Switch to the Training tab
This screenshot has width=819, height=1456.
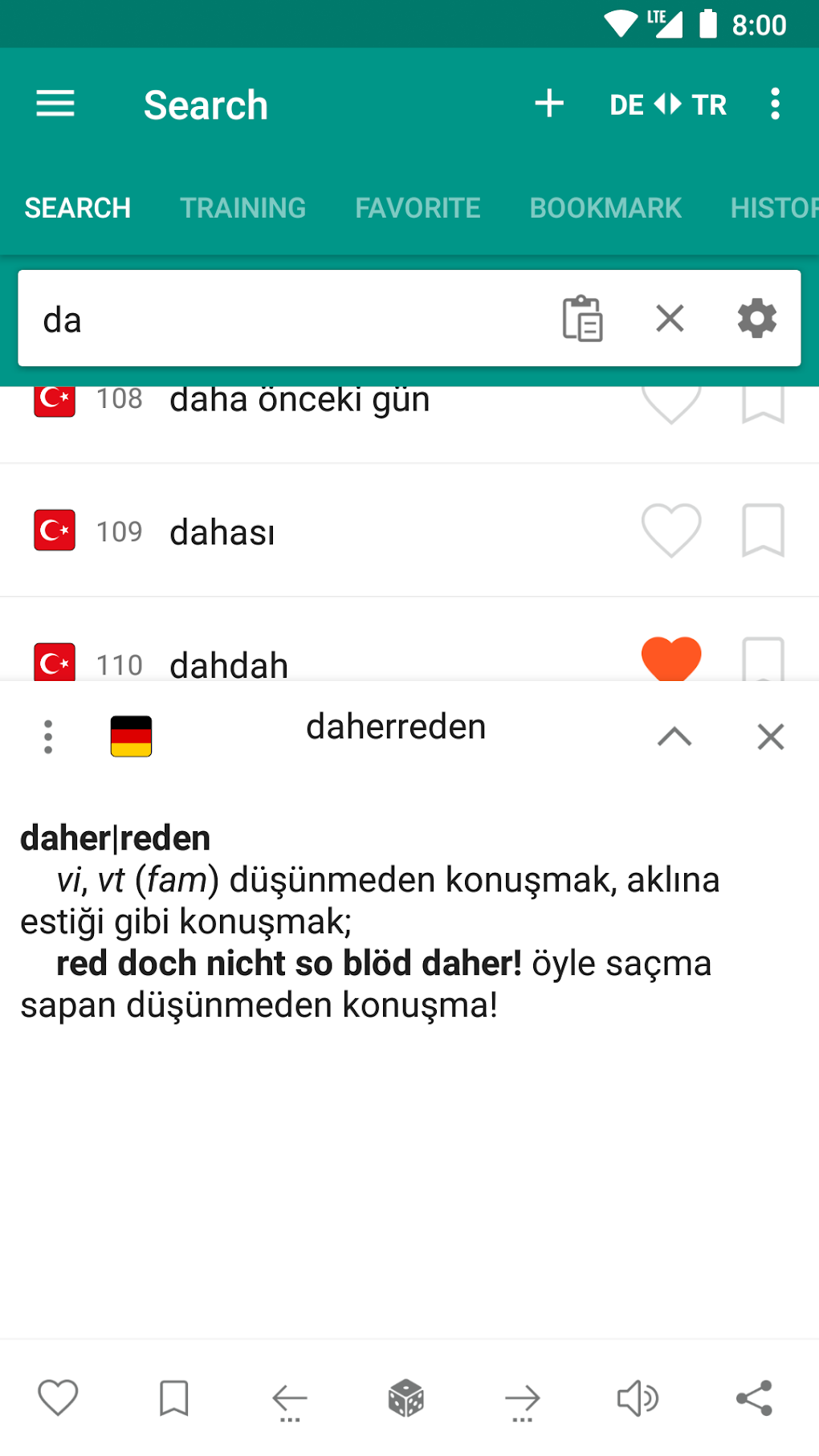[x=242, y=208]
